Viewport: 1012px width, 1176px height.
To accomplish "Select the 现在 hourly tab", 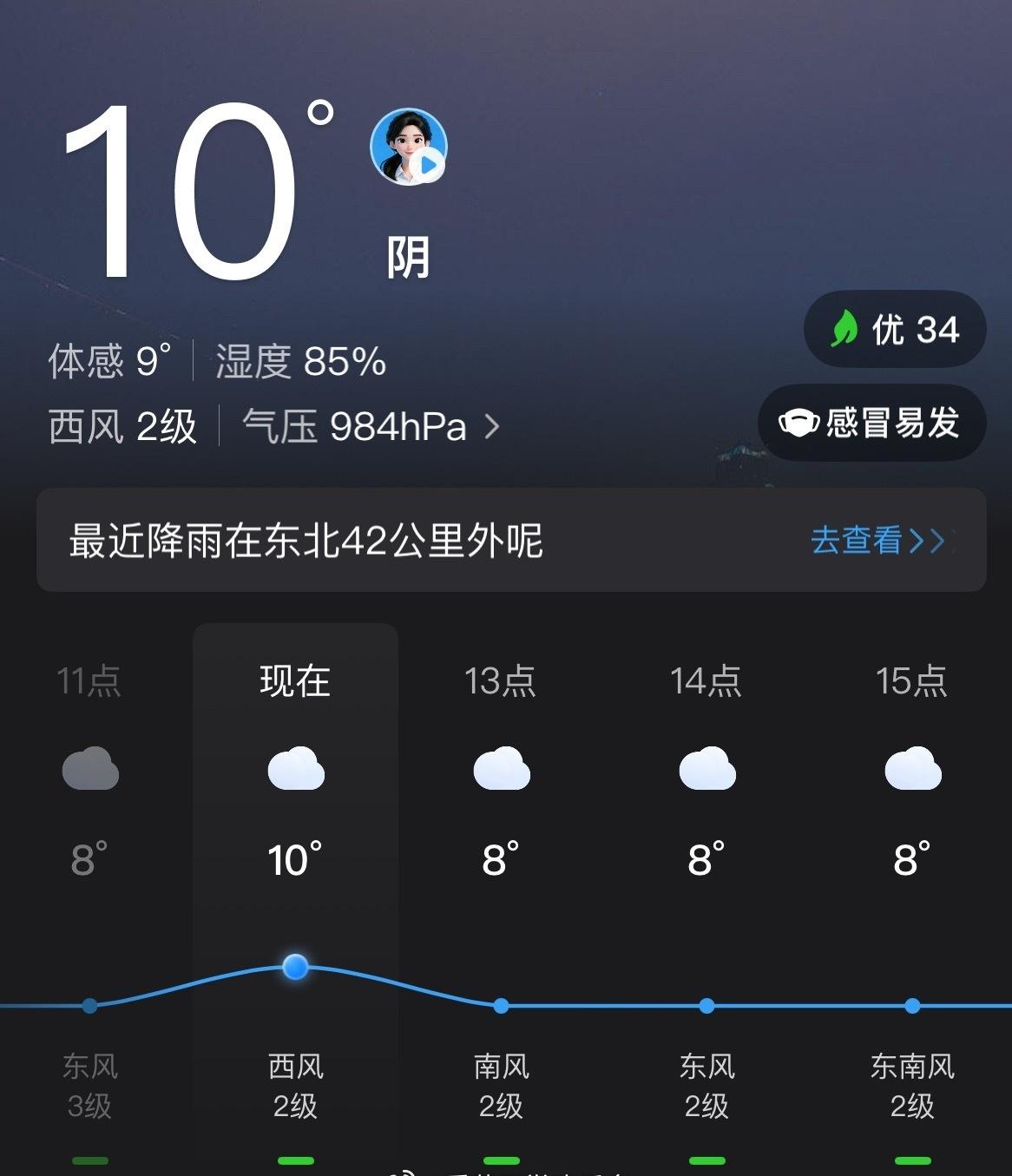I will (295, 682).
